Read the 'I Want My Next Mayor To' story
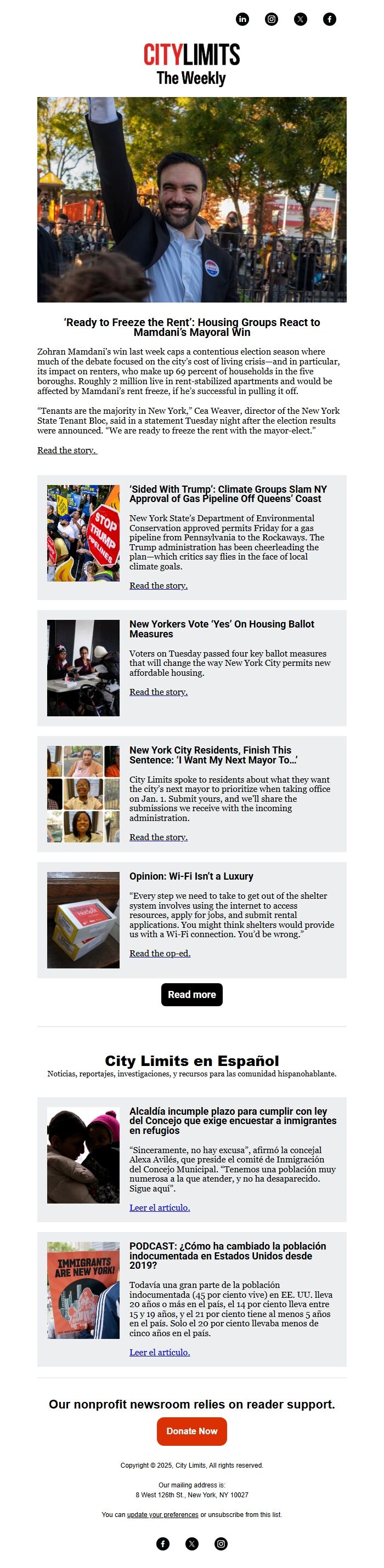 pos(158,837)
